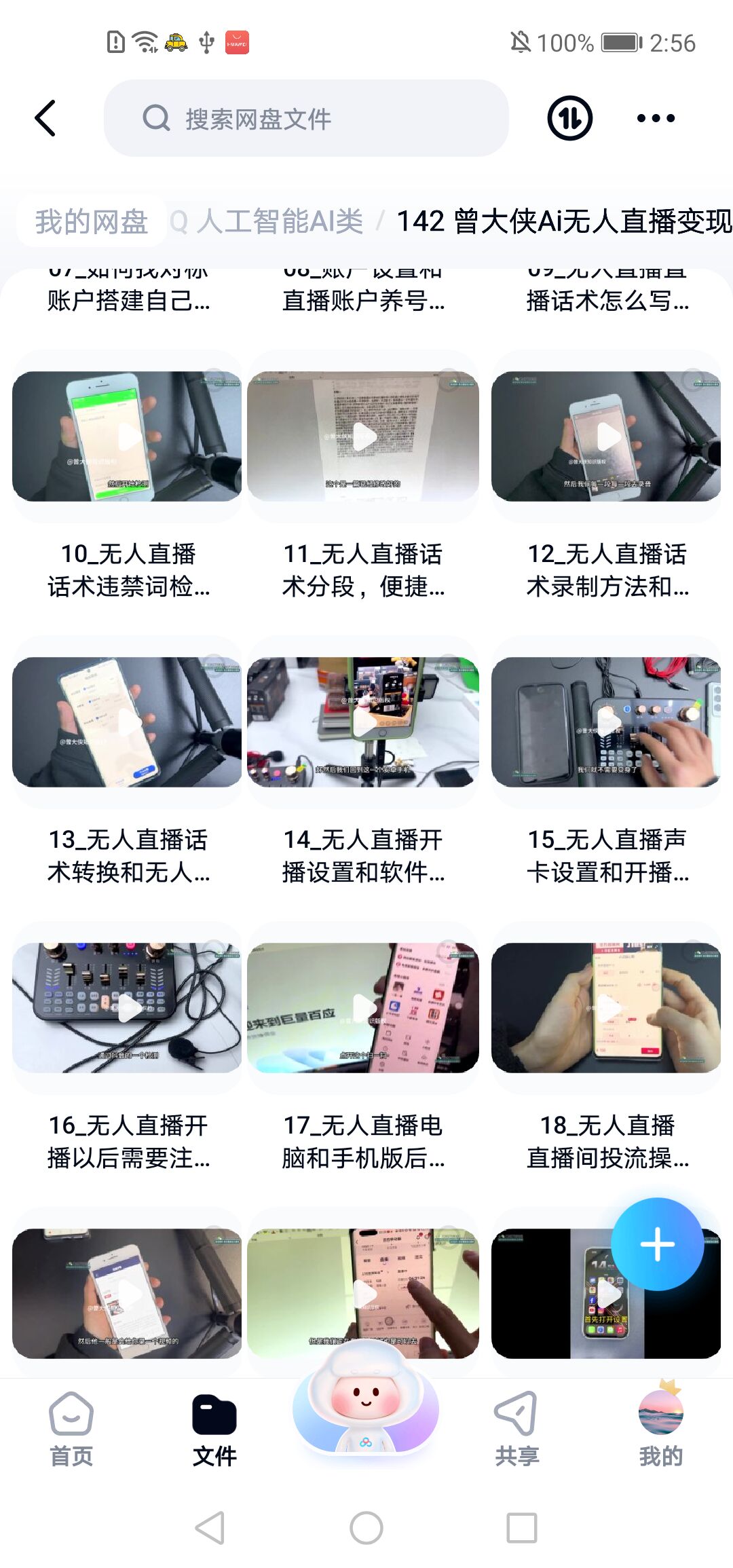Play video 11_无人直播话术分段
Image resolution: width=733 pixels, height=1568 pixels.
click(363, 436)
